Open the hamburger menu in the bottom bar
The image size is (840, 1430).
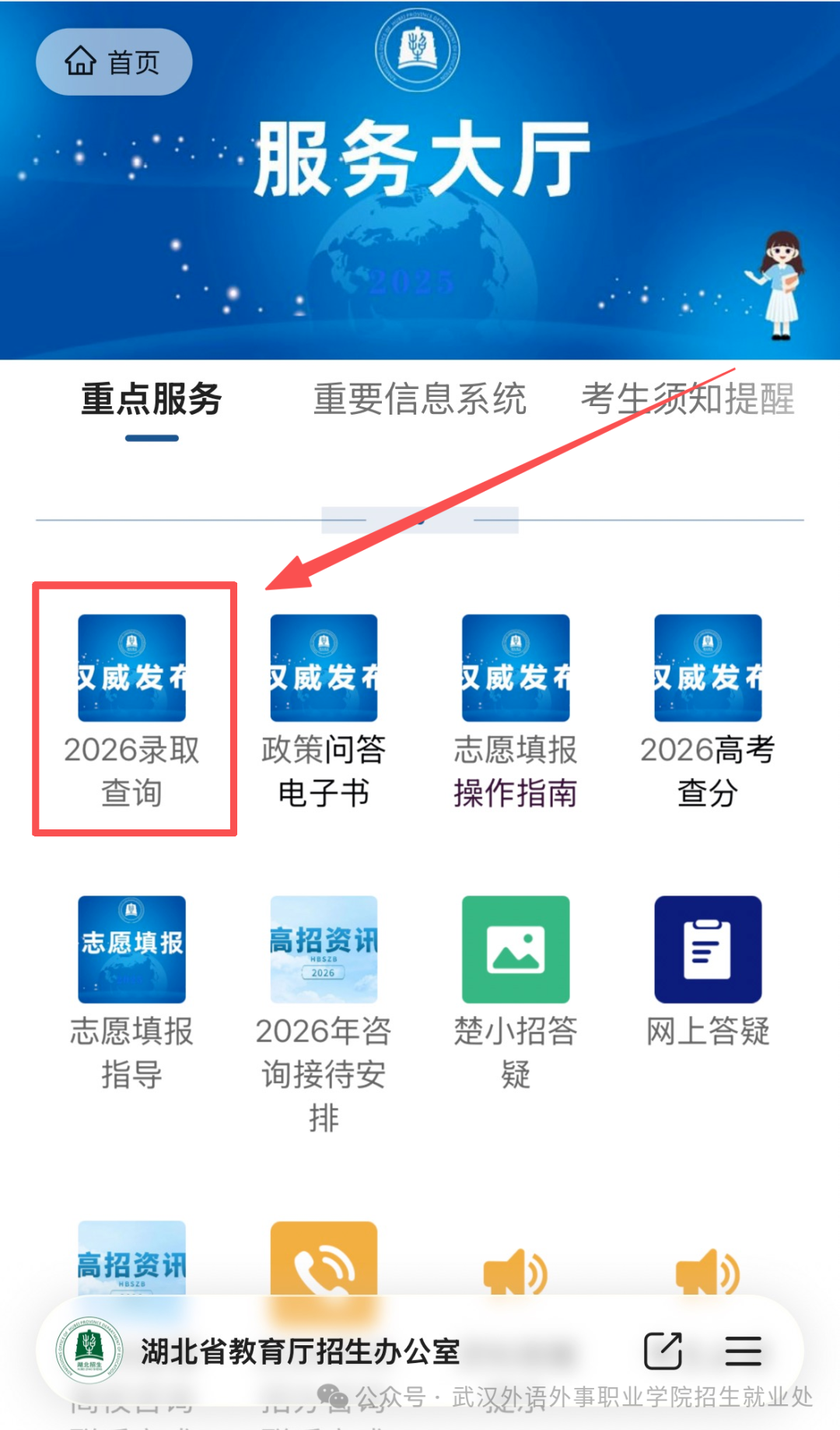(744, 1351)
